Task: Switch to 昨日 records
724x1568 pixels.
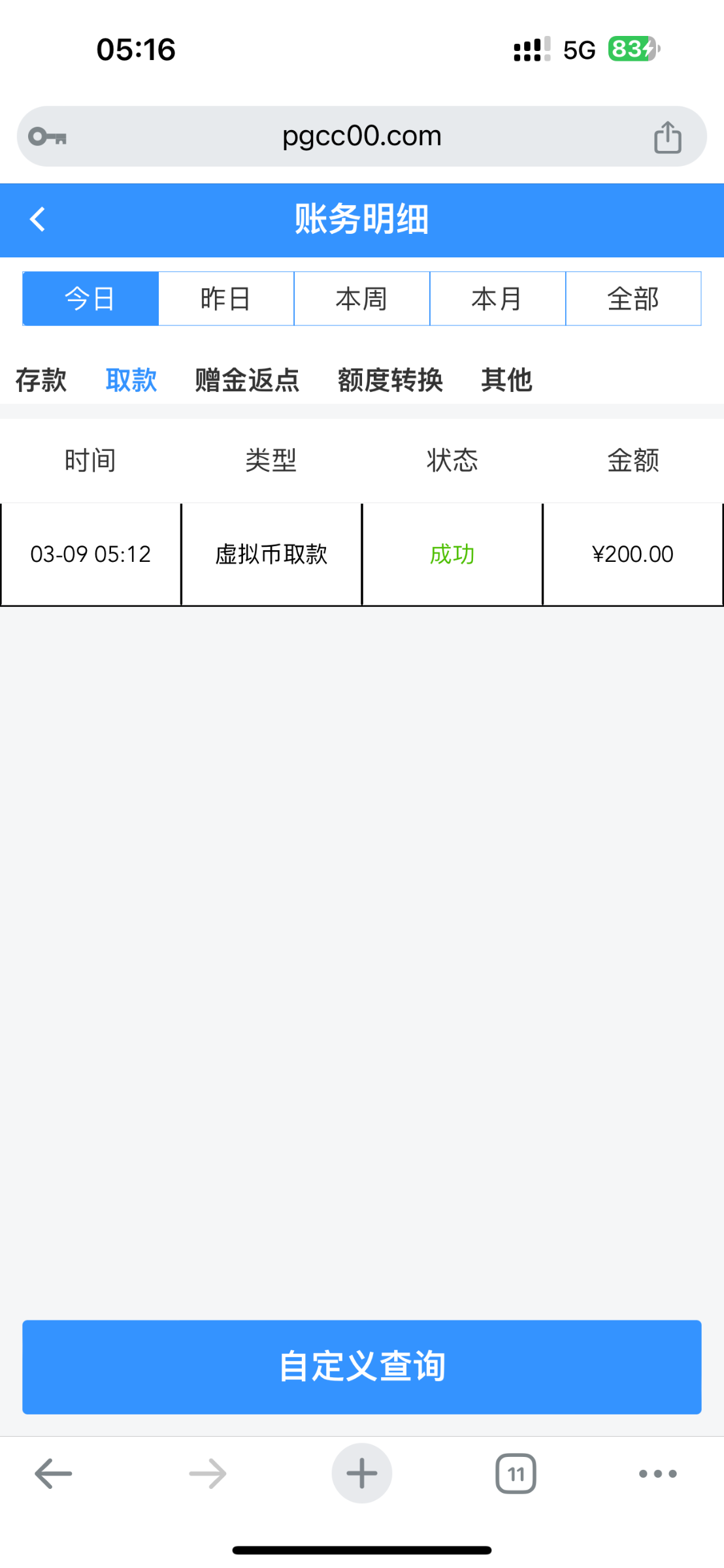Action: pyautogui.click(x=226, y=299)
